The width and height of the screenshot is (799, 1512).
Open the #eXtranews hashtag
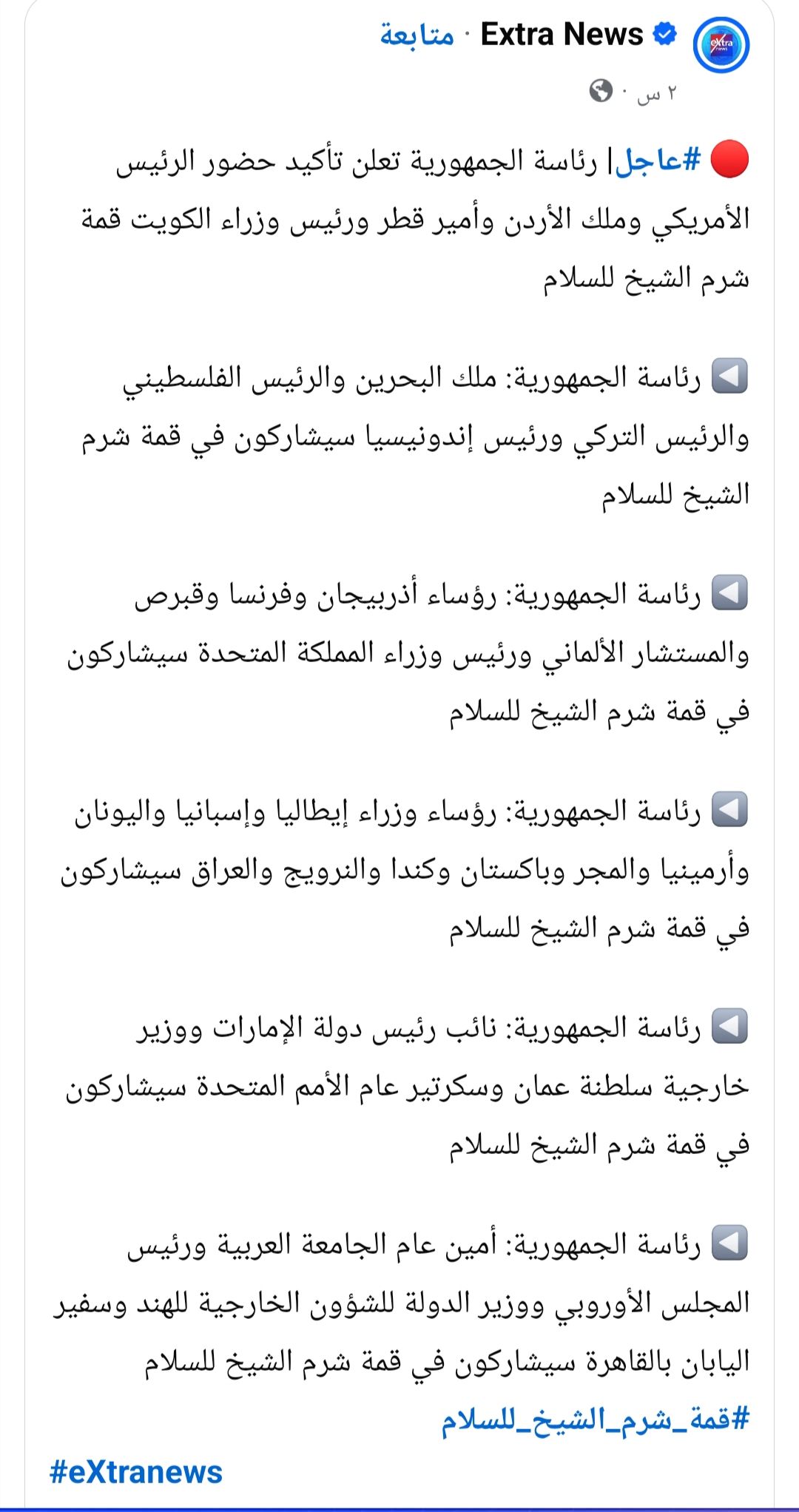coord(136,1472)
